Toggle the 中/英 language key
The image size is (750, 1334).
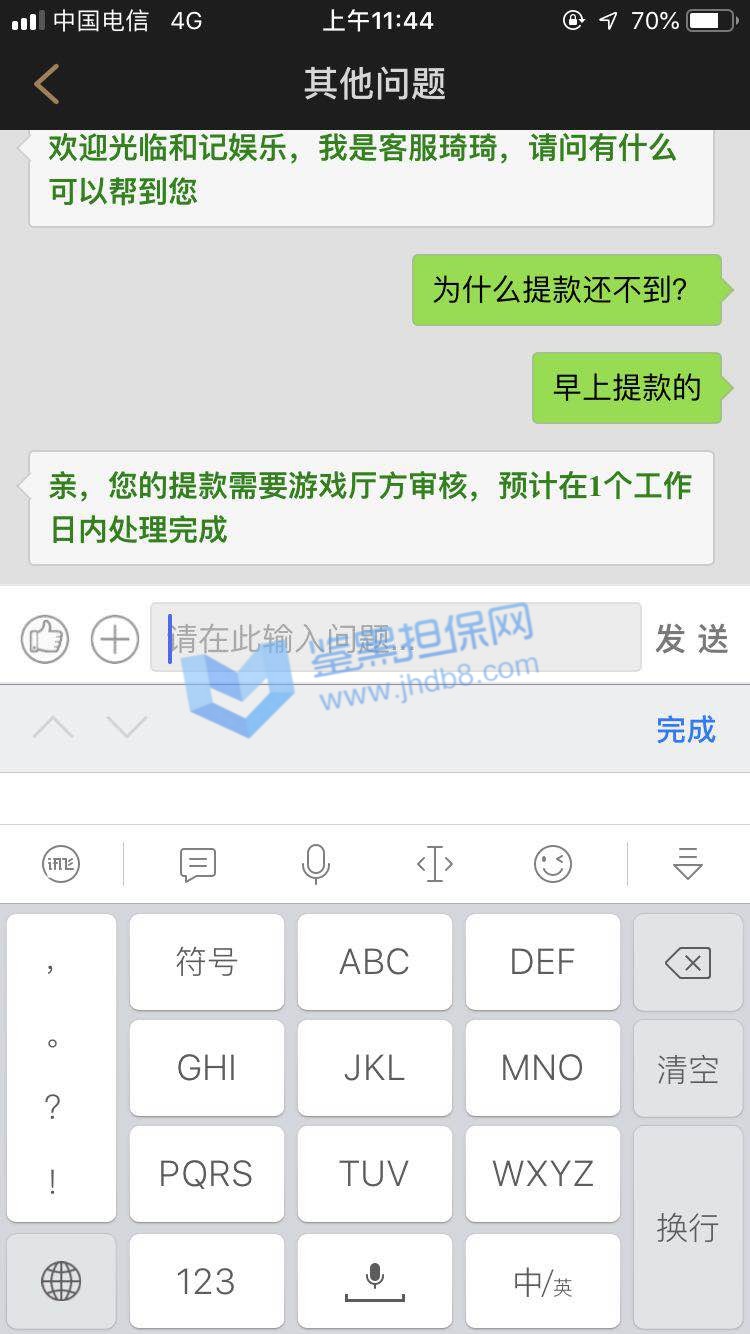tap(543, 1281)
